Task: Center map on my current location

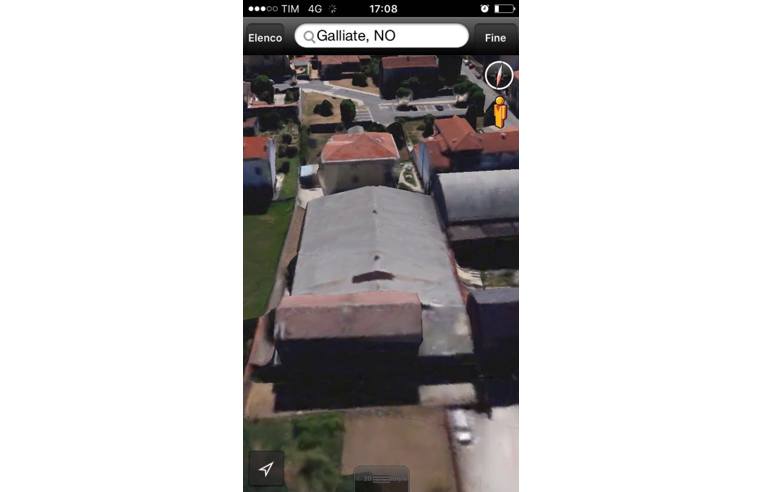Action: pyautogui.click(x=266, y=469)
